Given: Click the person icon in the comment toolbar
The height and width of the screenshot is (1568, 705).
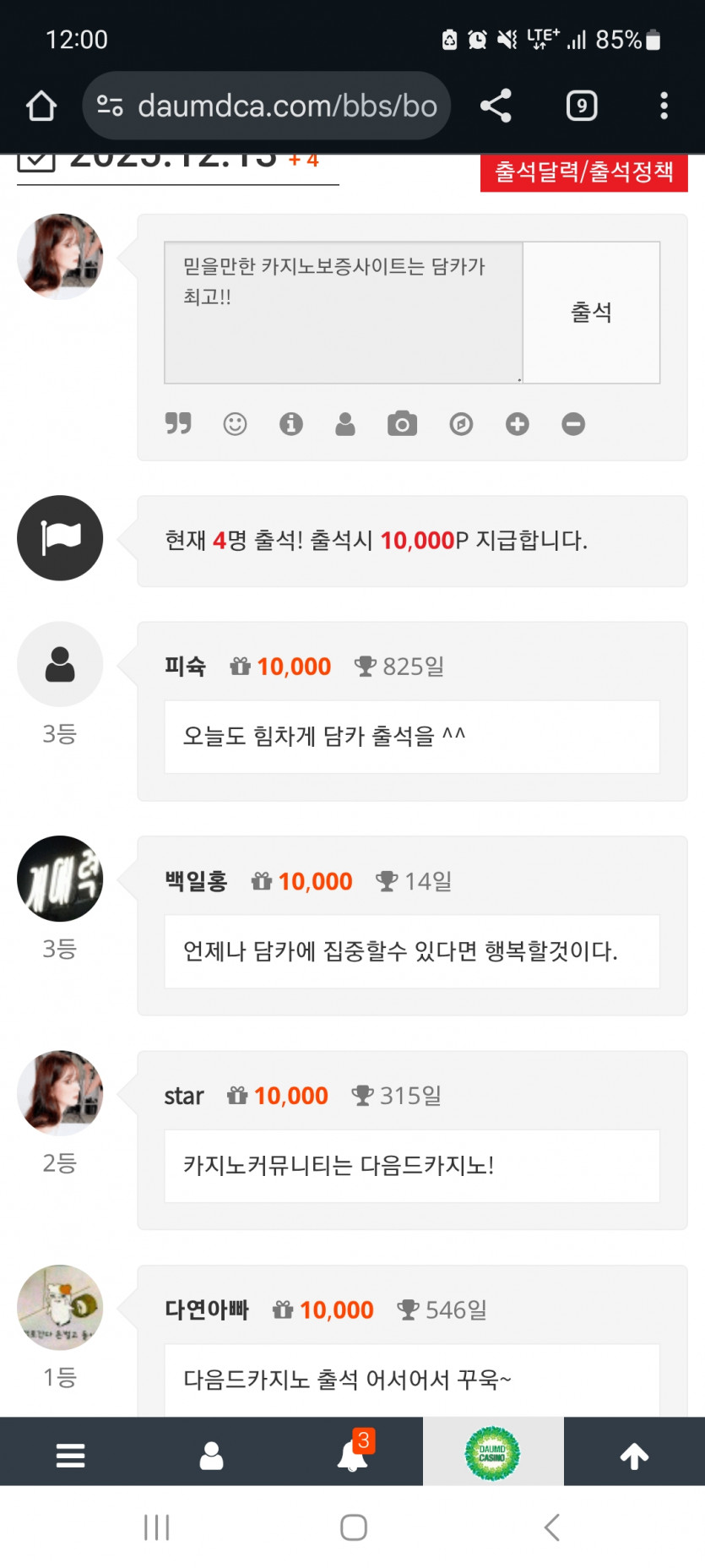Looking at the screenshot, I should (x=345, y=423).
